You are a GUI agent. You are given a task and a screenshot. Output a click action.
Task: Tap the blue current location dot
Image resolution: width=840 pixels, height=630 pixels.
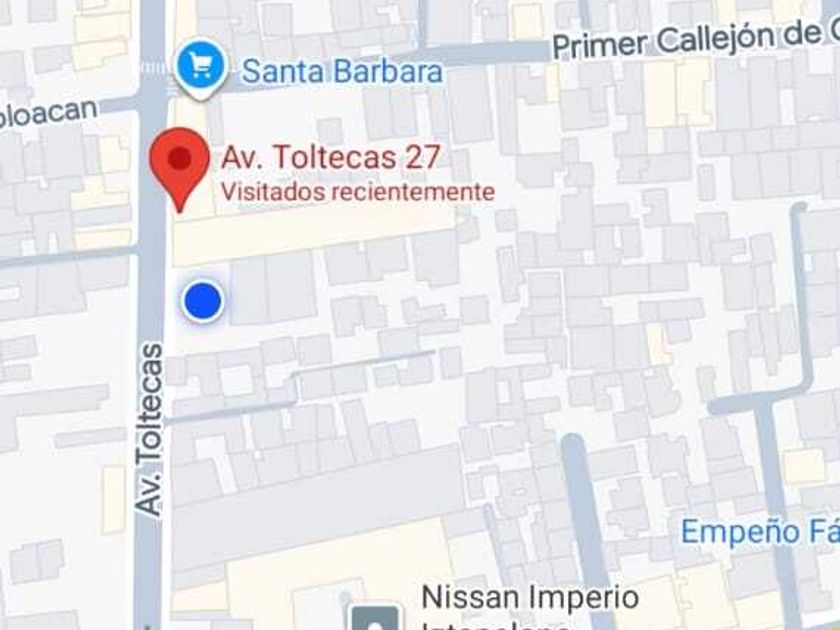[202, 301]
